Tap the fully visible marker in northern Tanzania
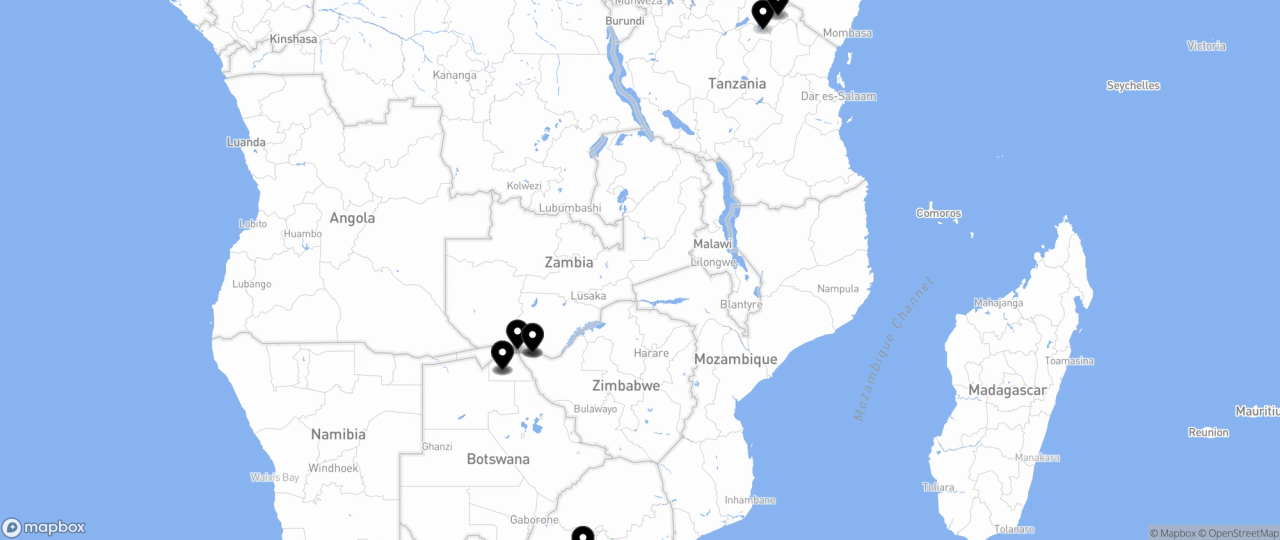Viewport: 1280px width, 540px height. pos(763,14)
